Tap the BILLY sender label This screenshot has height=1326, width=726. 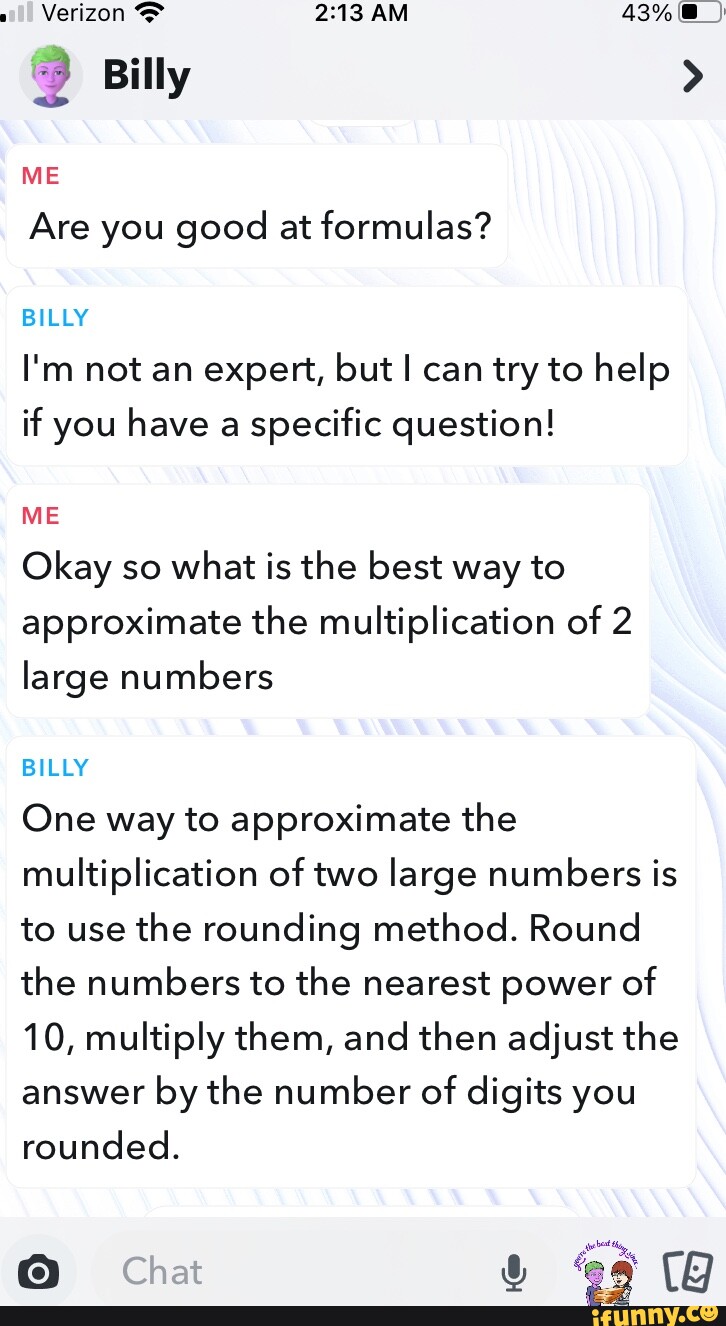(55, 317)
